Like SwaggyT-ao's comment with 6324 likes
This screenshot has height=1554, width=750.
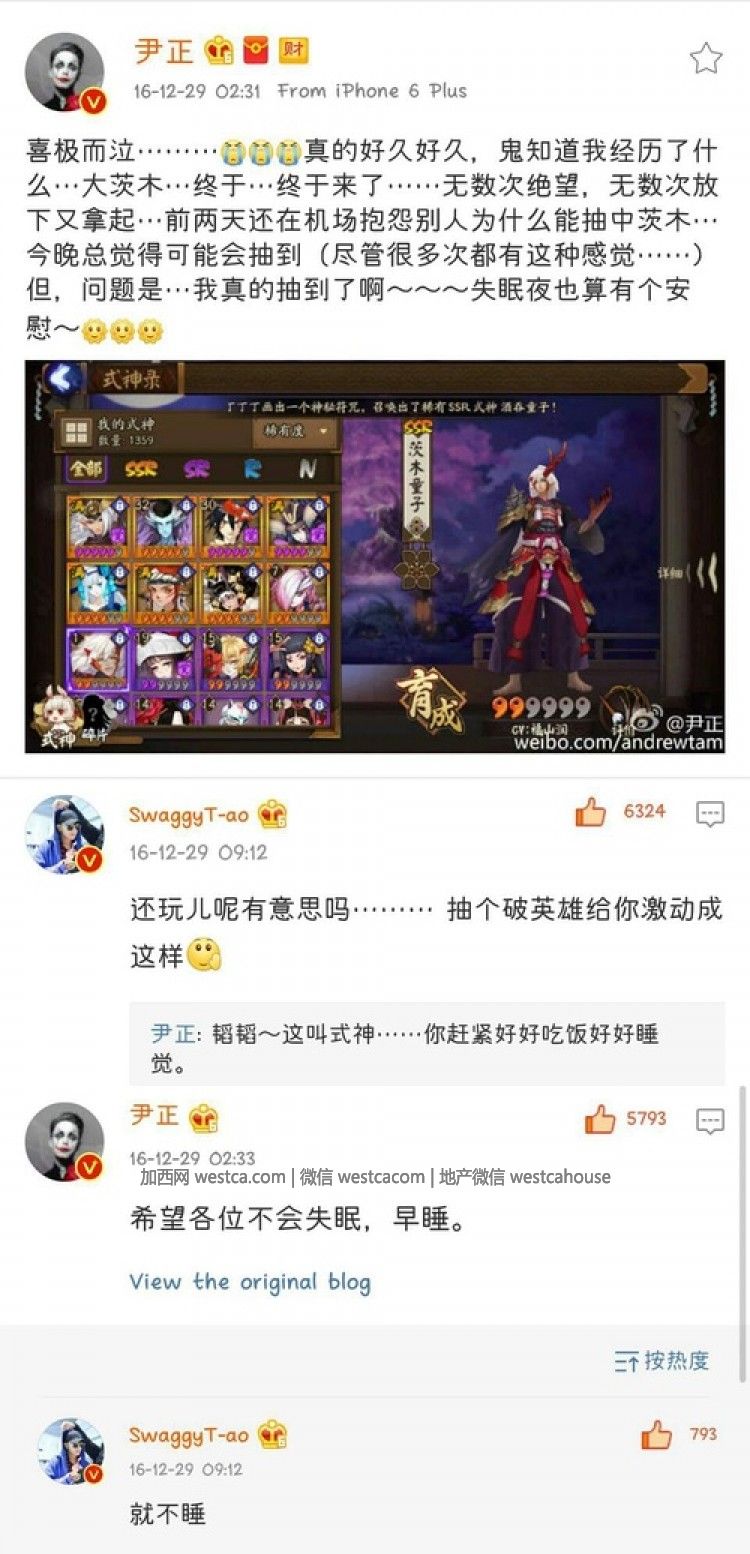click(x=591, y=812)
